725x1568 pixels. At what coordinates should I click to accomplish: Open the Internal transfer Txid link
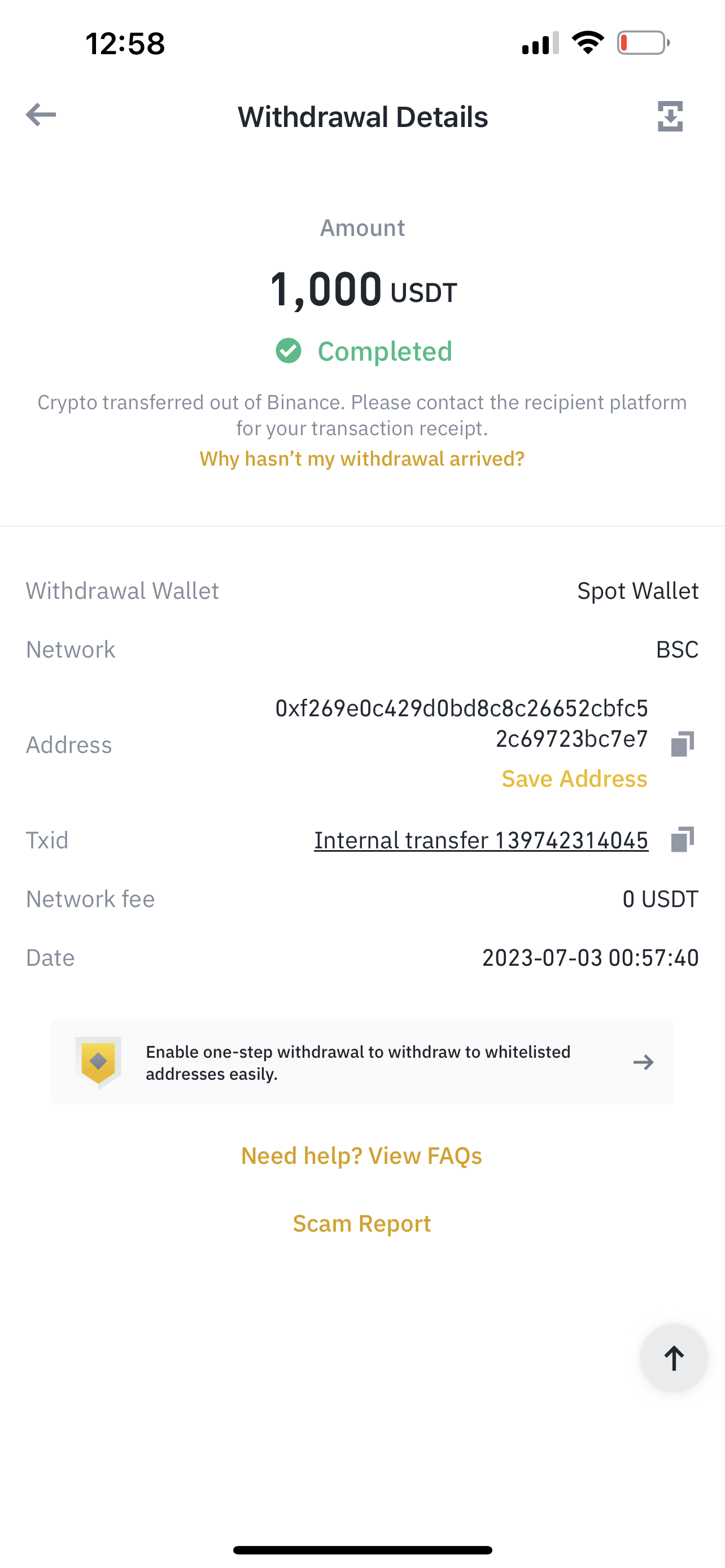(481, 840)
